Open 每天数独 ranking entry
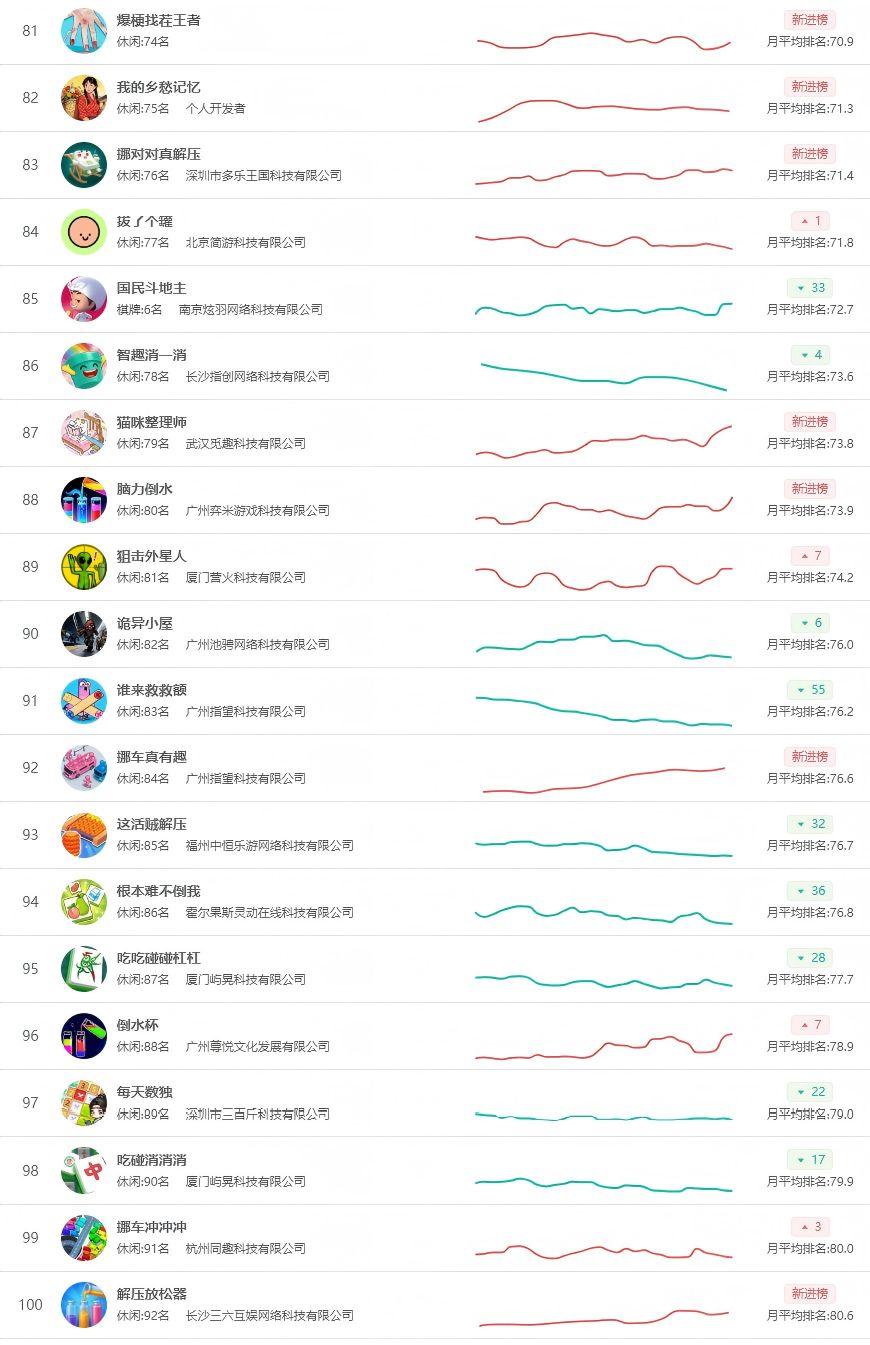This screenshot has height=1345, width=870. click(x=435, y=1103)
